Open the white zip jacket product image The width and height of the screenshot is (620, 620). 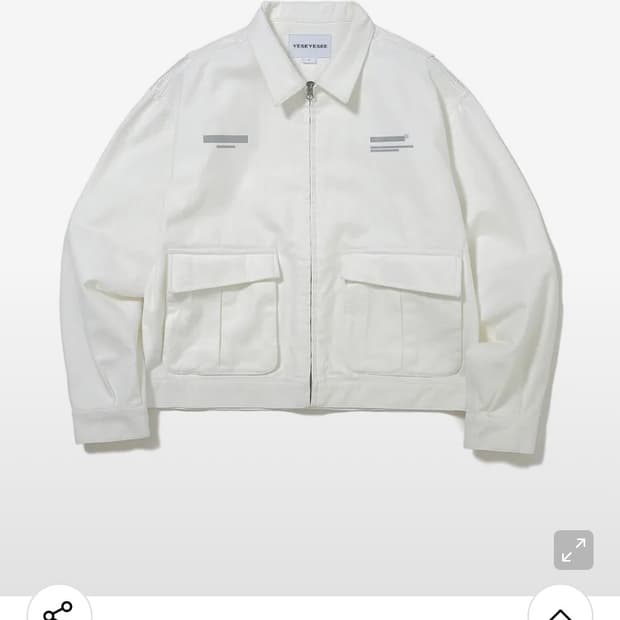pyautogui.click(x=310, y=250)
